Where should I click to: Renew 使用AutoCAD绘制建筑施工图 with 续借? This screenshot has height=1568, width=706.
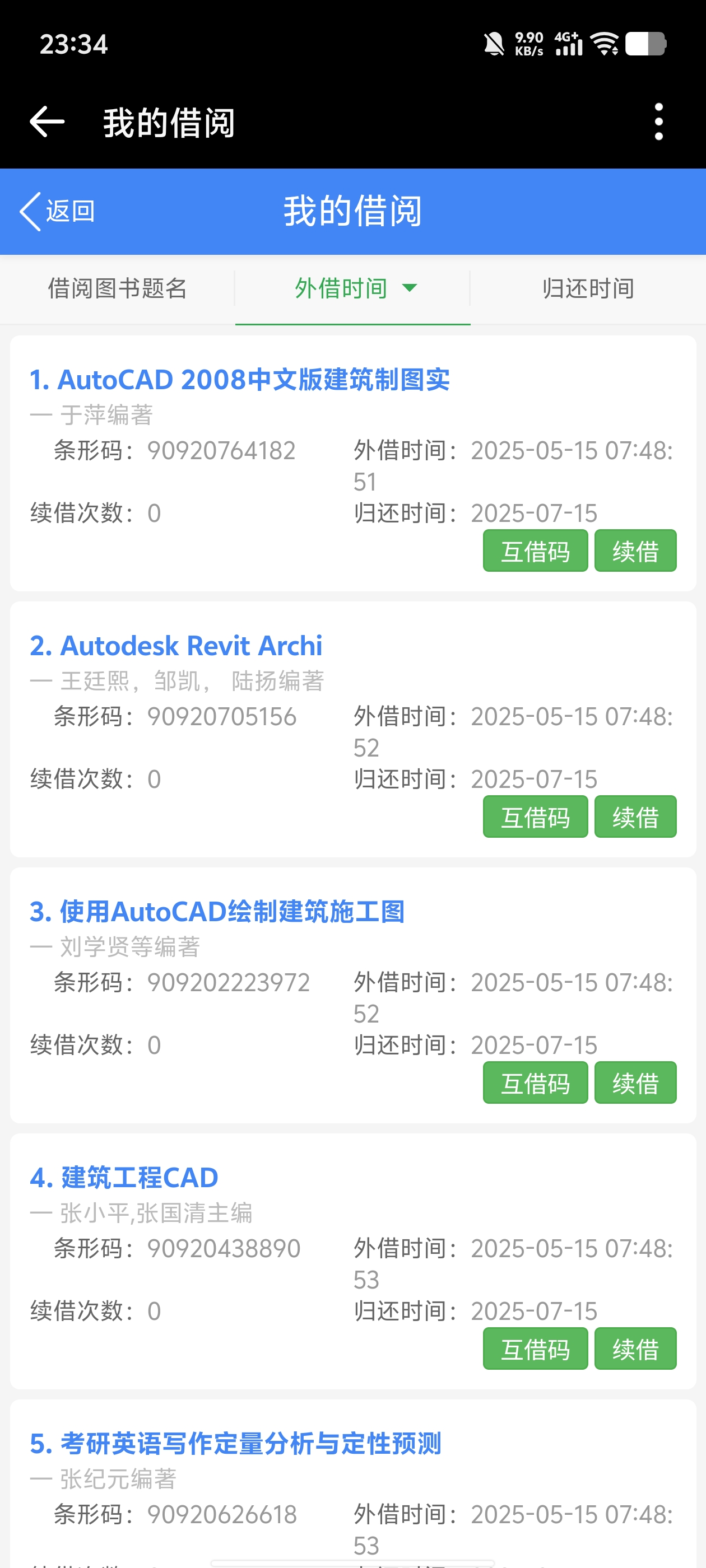pyautogui.click(x=635, y=1083)
